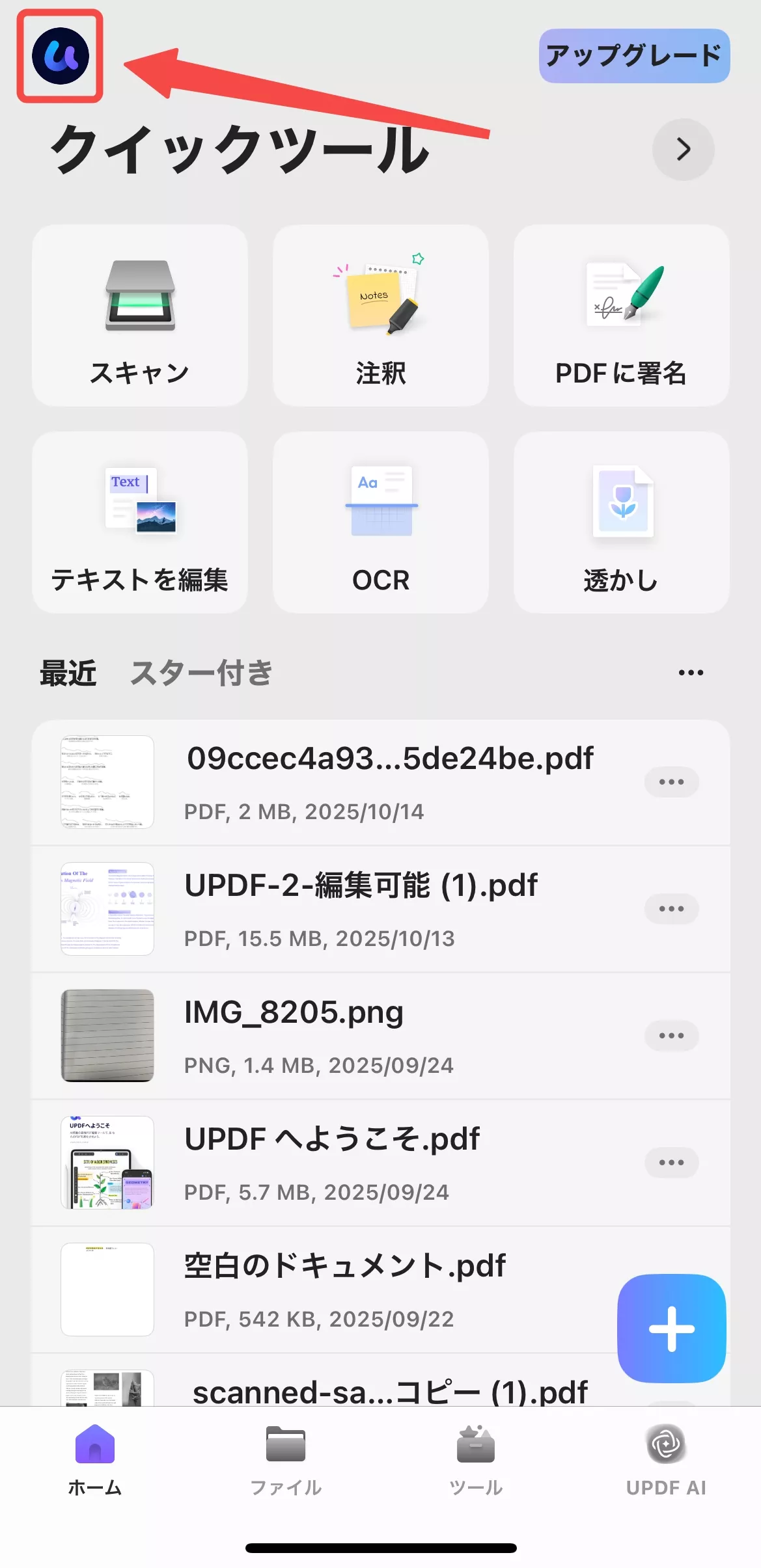Open options for UPDF-2-編集可能 (1).pdf
The image size is (761, 1568).
(x=672, y=909)
